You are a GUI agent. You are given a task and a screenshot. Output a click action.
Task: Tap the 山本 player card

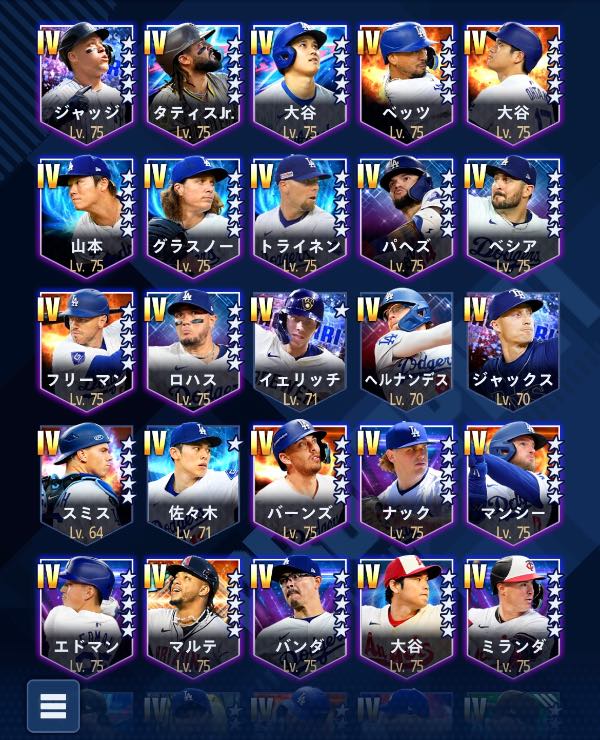pyautogui.click(x=86, y=217)
